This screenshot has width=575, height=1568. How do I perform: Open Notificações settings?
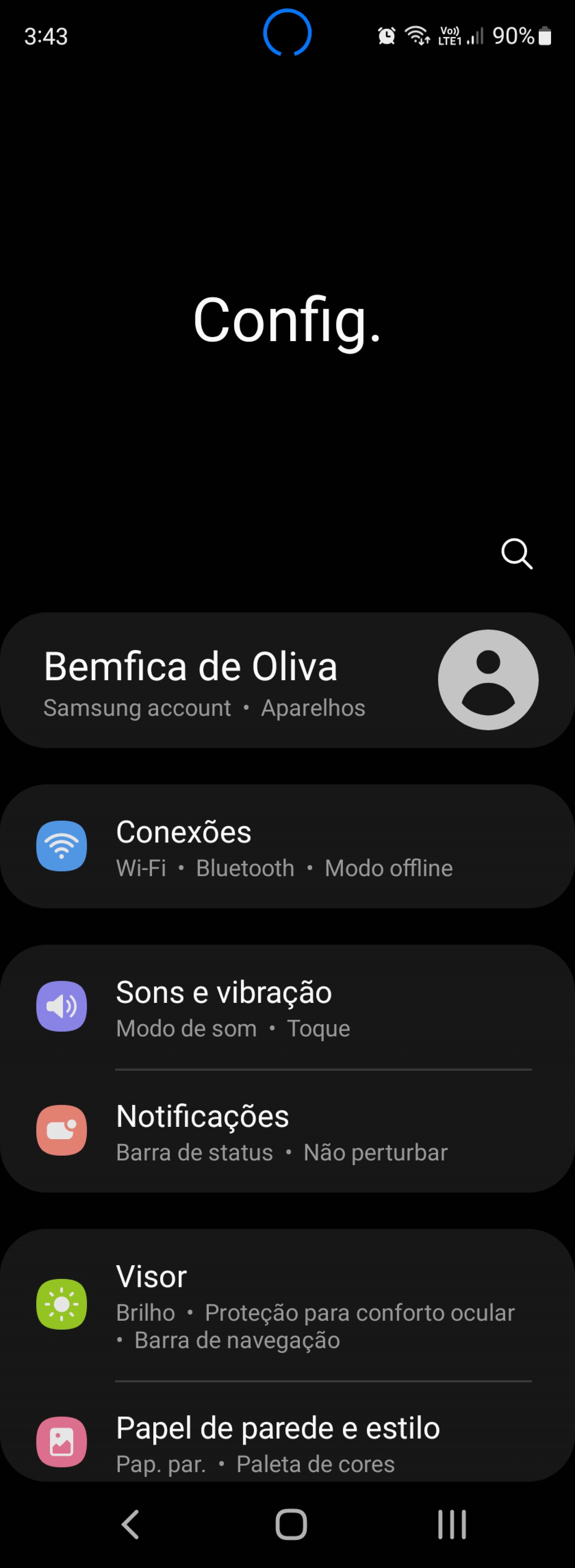click(x=287, y=1131)
